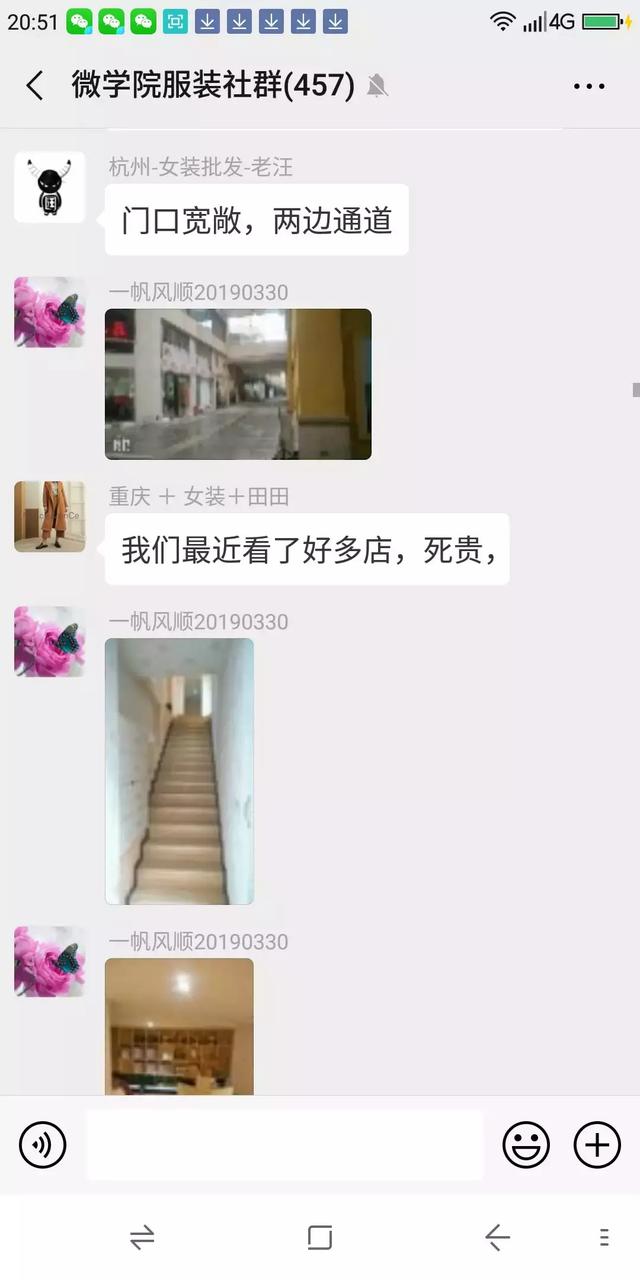Open the plus attachment menu
This screenshot has width=640, height=1280.
coord(597,1145)
